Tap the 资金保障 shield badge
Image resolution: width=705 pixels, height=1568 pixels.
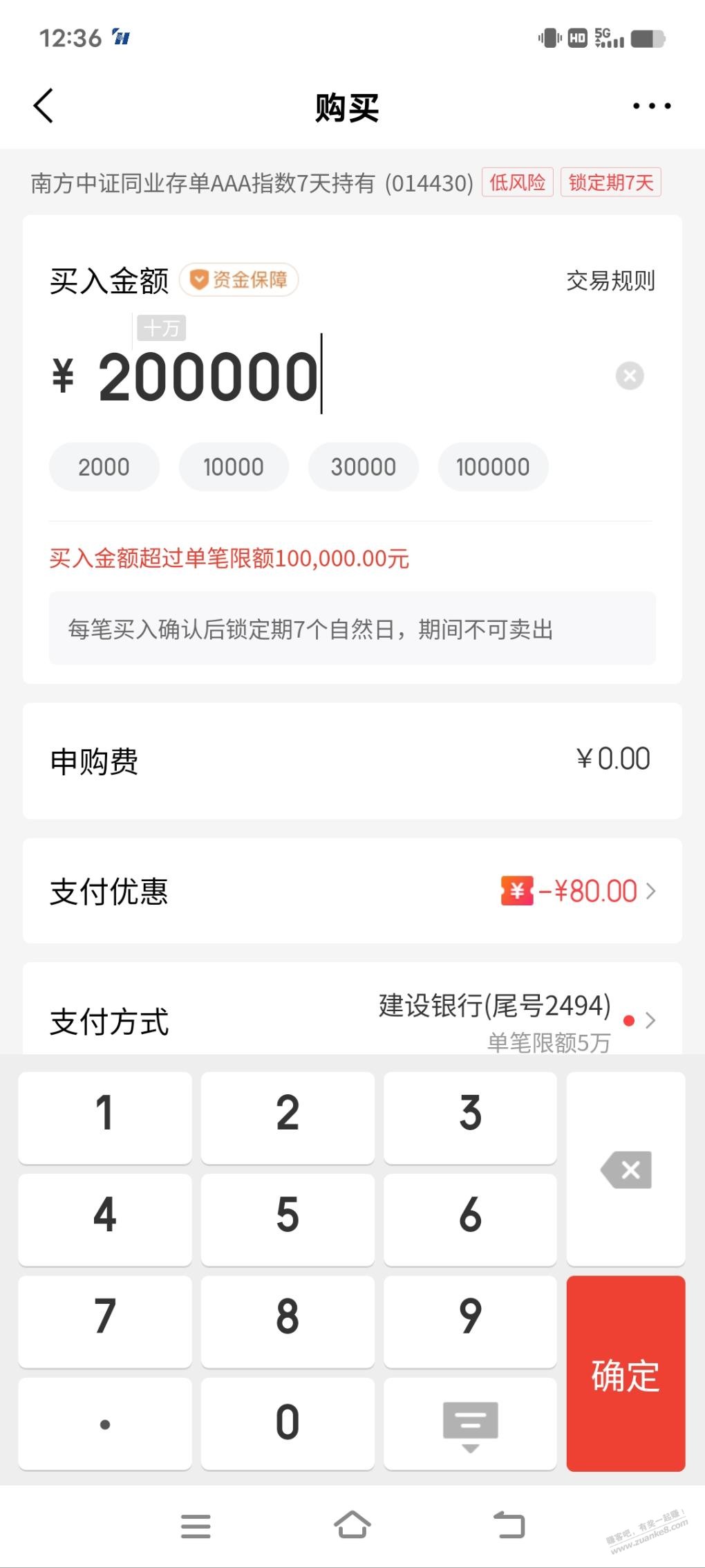pos(239,279)
